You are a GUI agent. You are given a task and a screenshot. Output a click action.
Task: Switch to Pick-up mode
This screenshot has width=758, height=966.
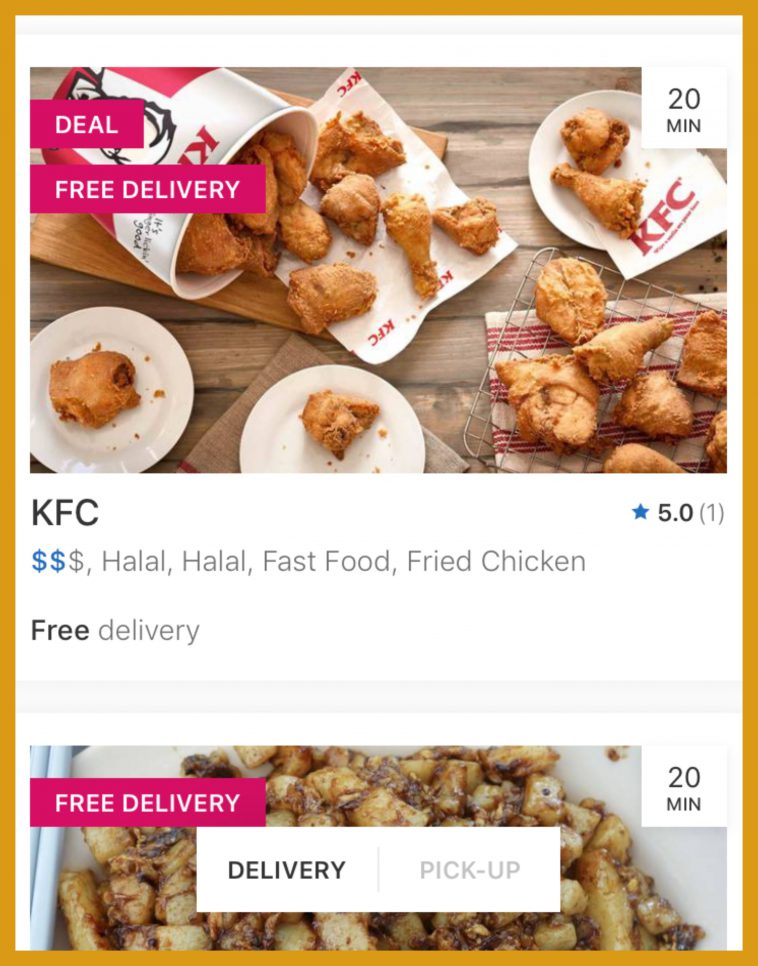(470, 870)
